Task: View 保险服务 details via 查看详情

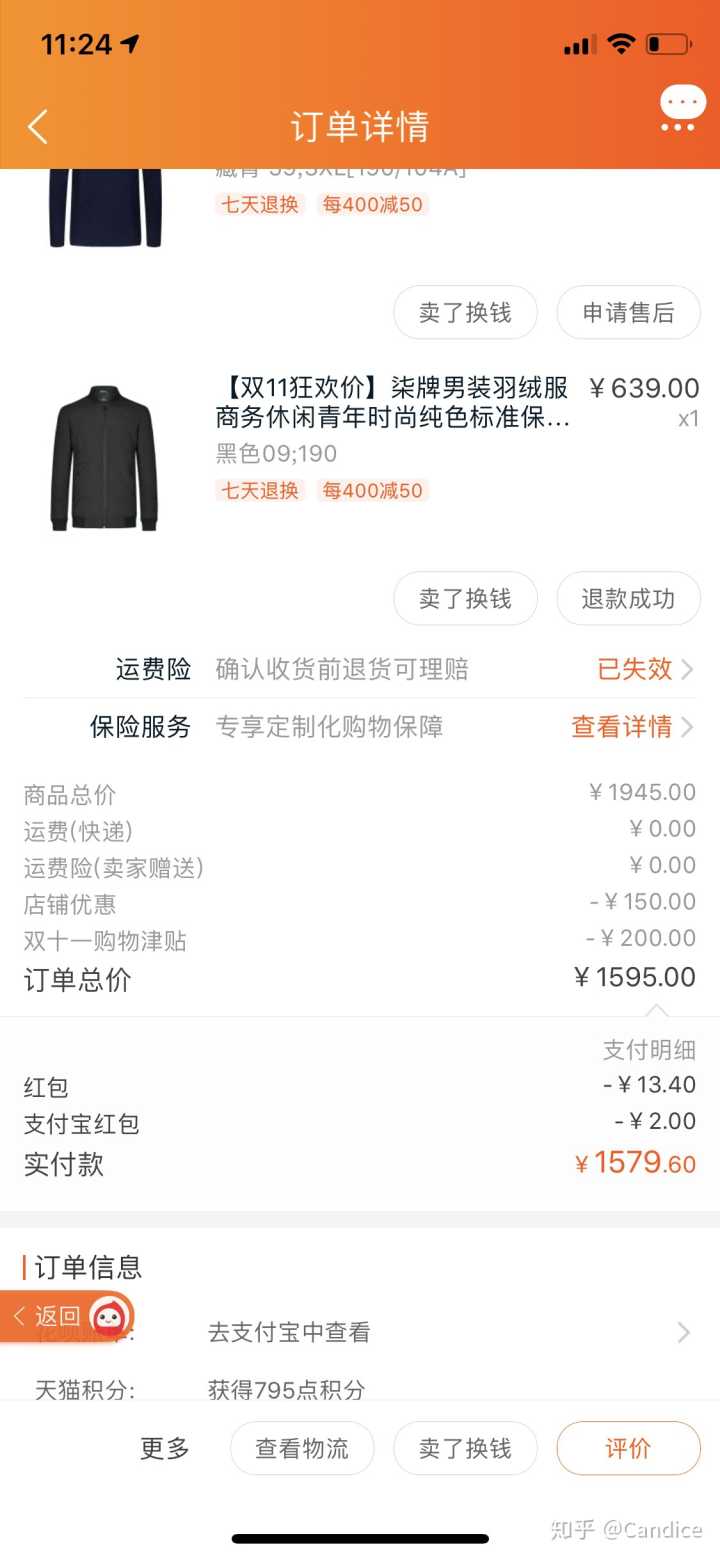Action: pyautogui.click(x=631, y=727)
